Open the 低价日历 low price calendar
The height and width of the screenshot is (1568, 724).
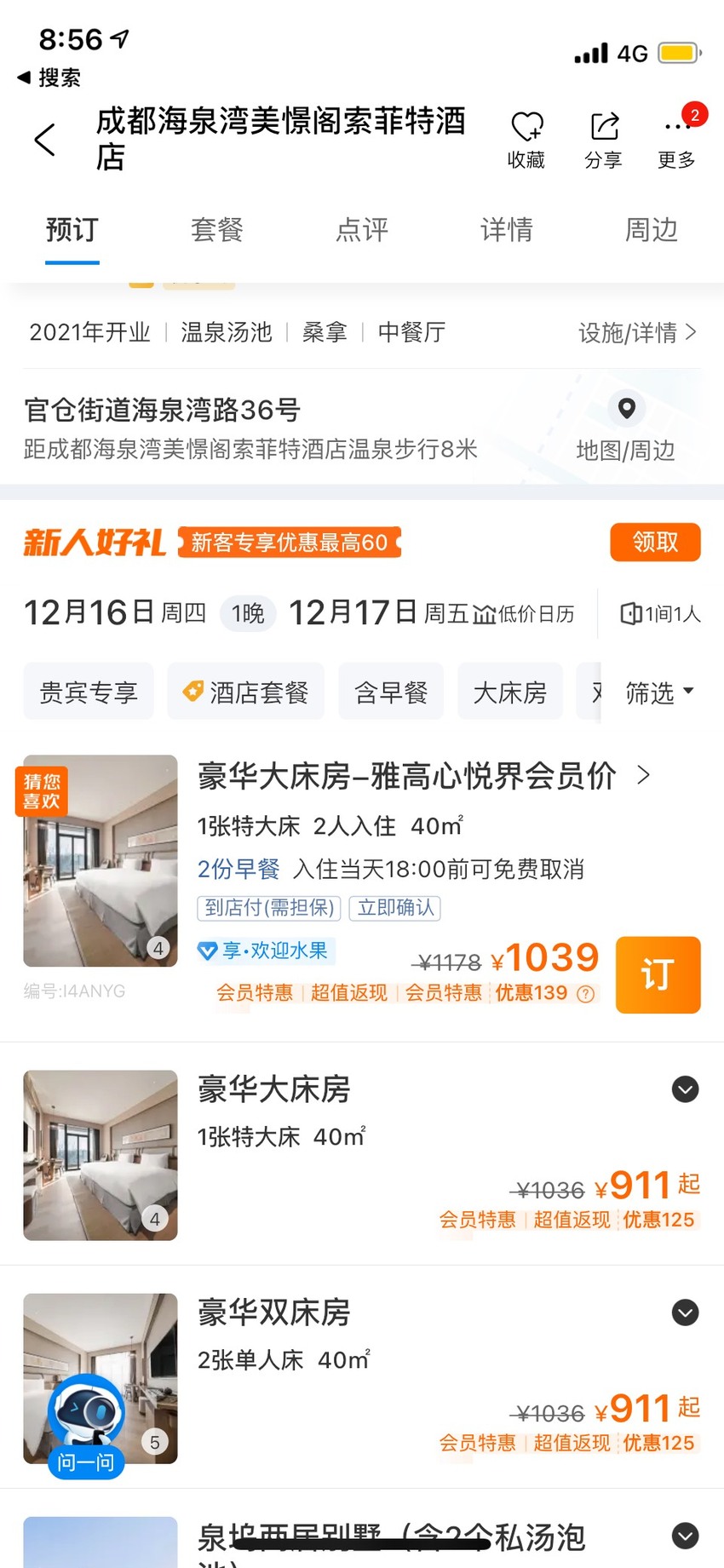tap(524, 613)
